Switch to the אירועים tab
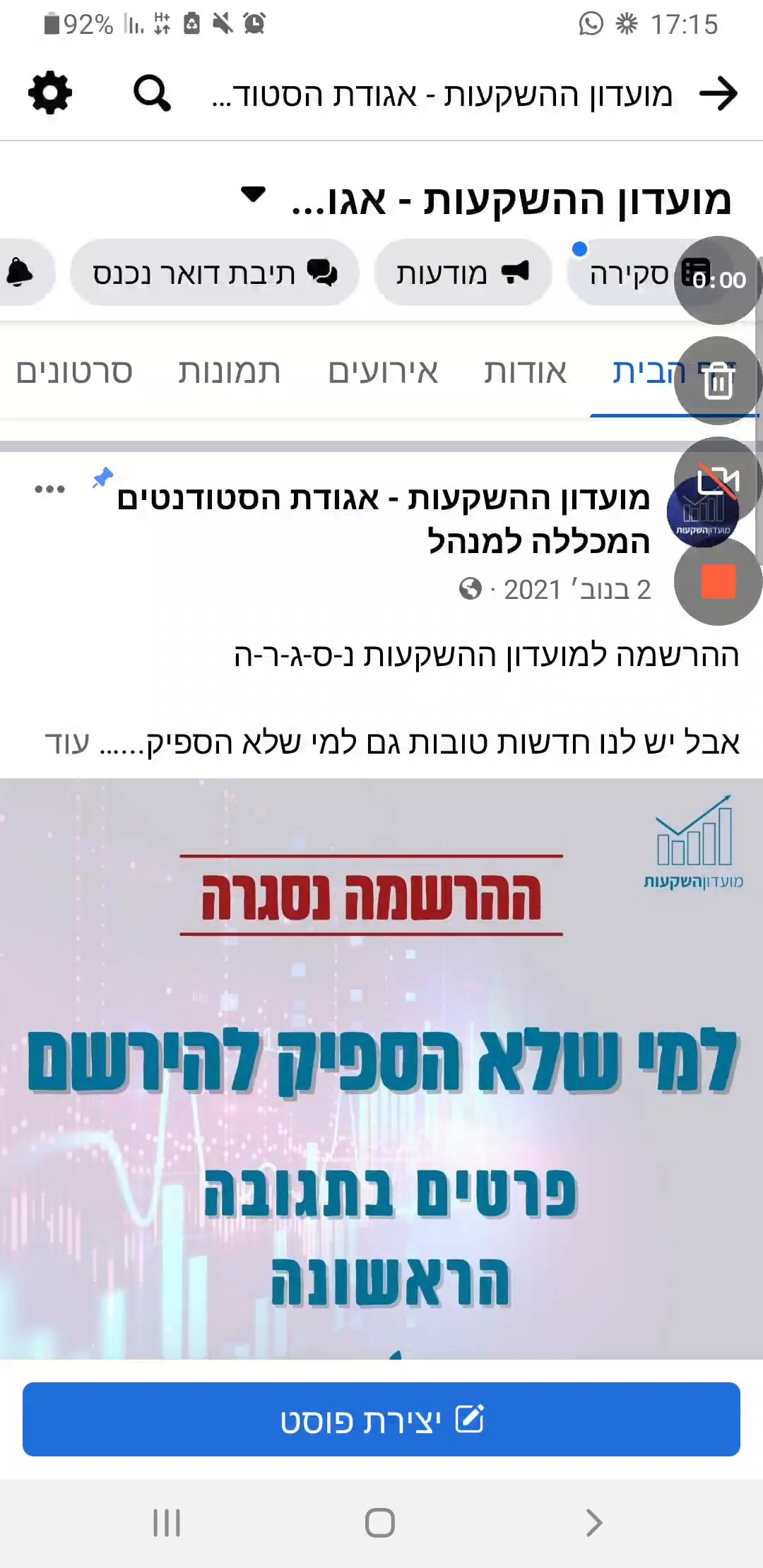 pyautogui.click(x=383, y=372)
